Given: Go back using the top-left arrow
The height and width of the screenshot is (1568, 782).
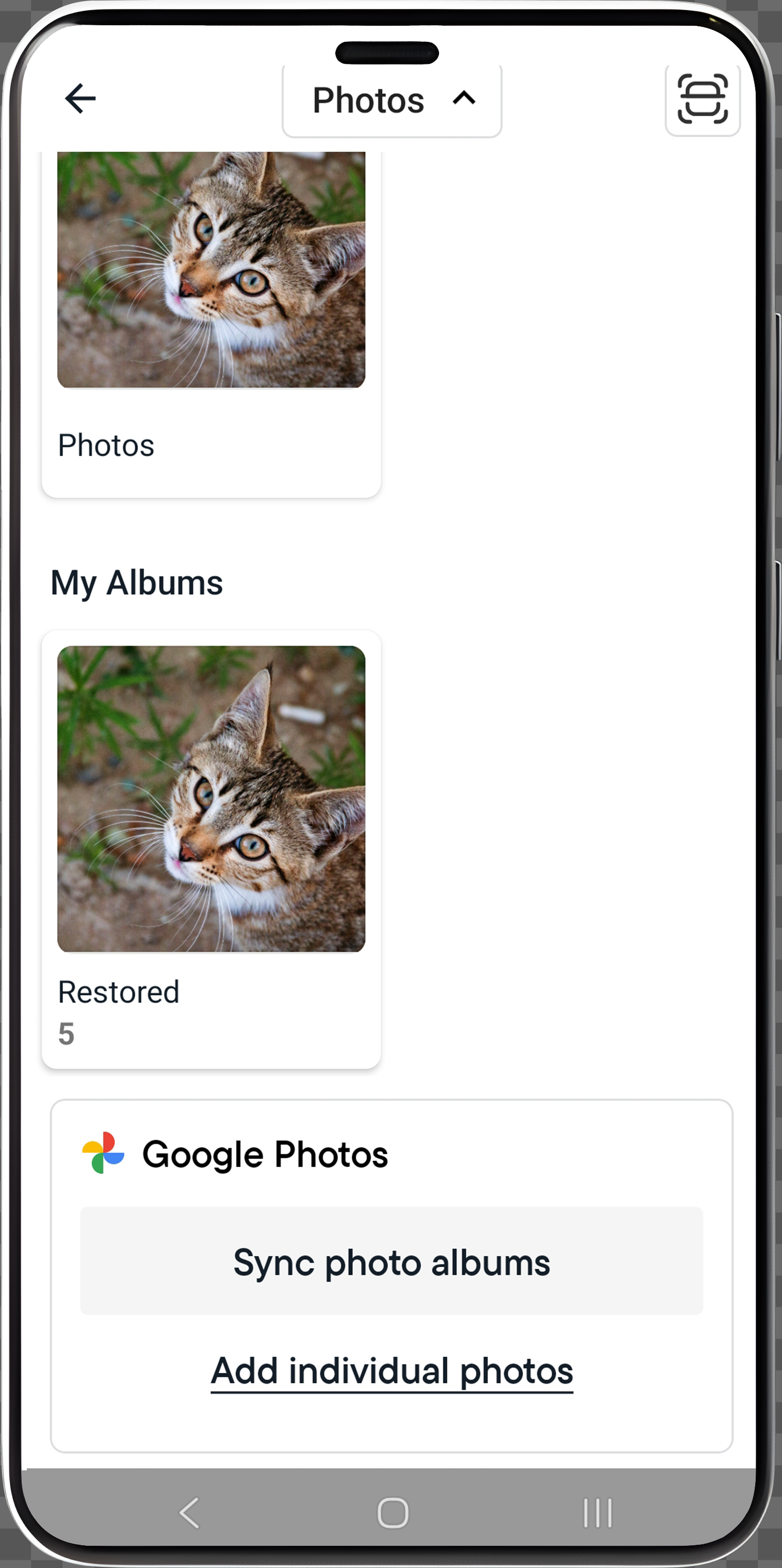Looking at the screenshot, I should coord(80,99).
